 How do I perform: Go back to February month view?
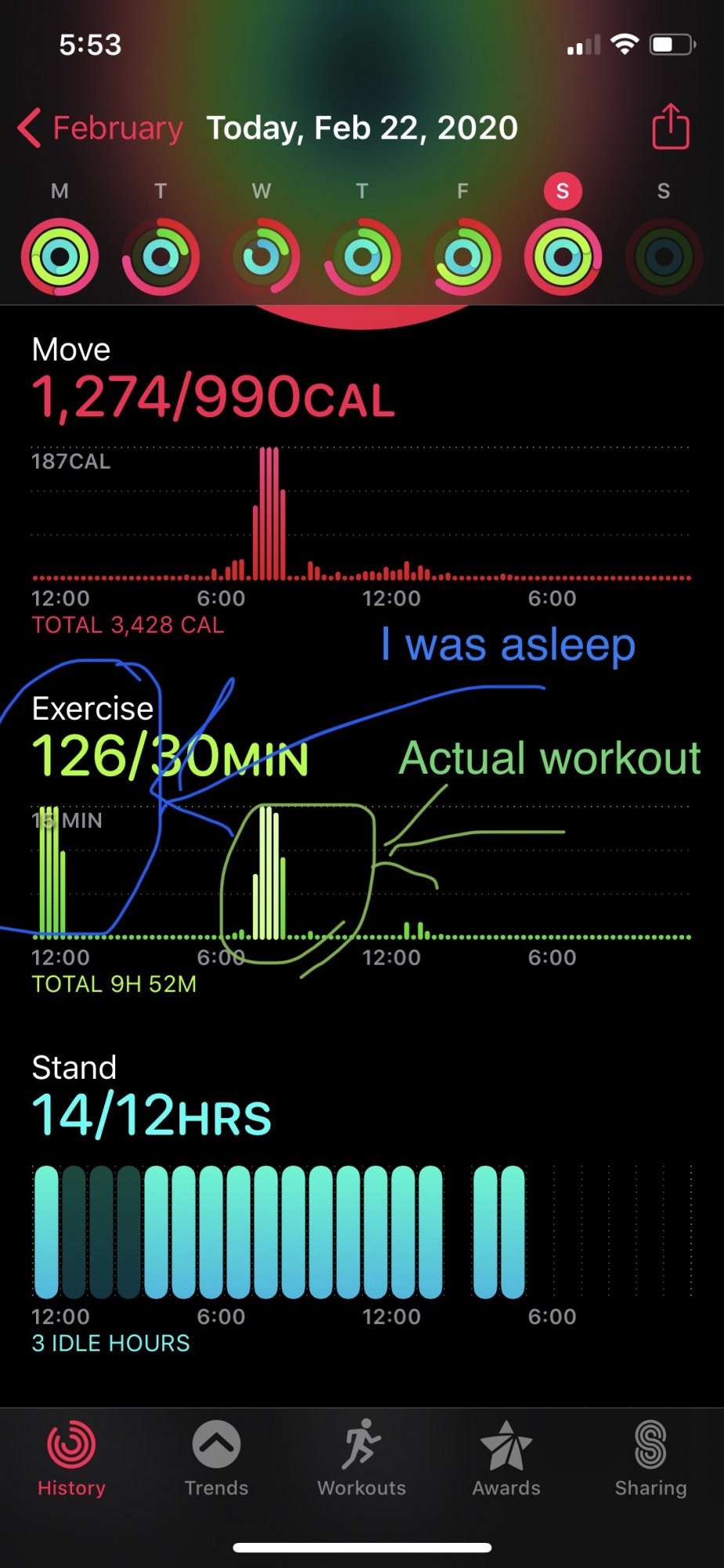100,128
